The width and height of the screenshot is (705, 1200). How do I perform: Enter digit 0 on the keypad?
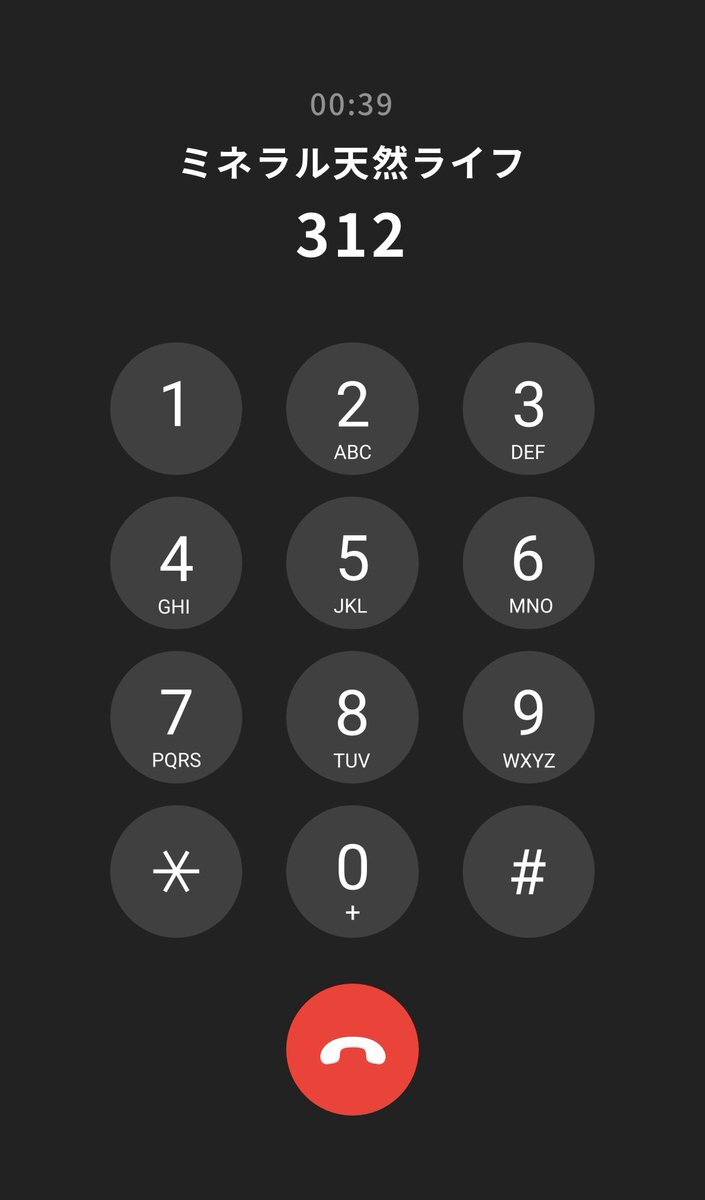tap(352, 871)
